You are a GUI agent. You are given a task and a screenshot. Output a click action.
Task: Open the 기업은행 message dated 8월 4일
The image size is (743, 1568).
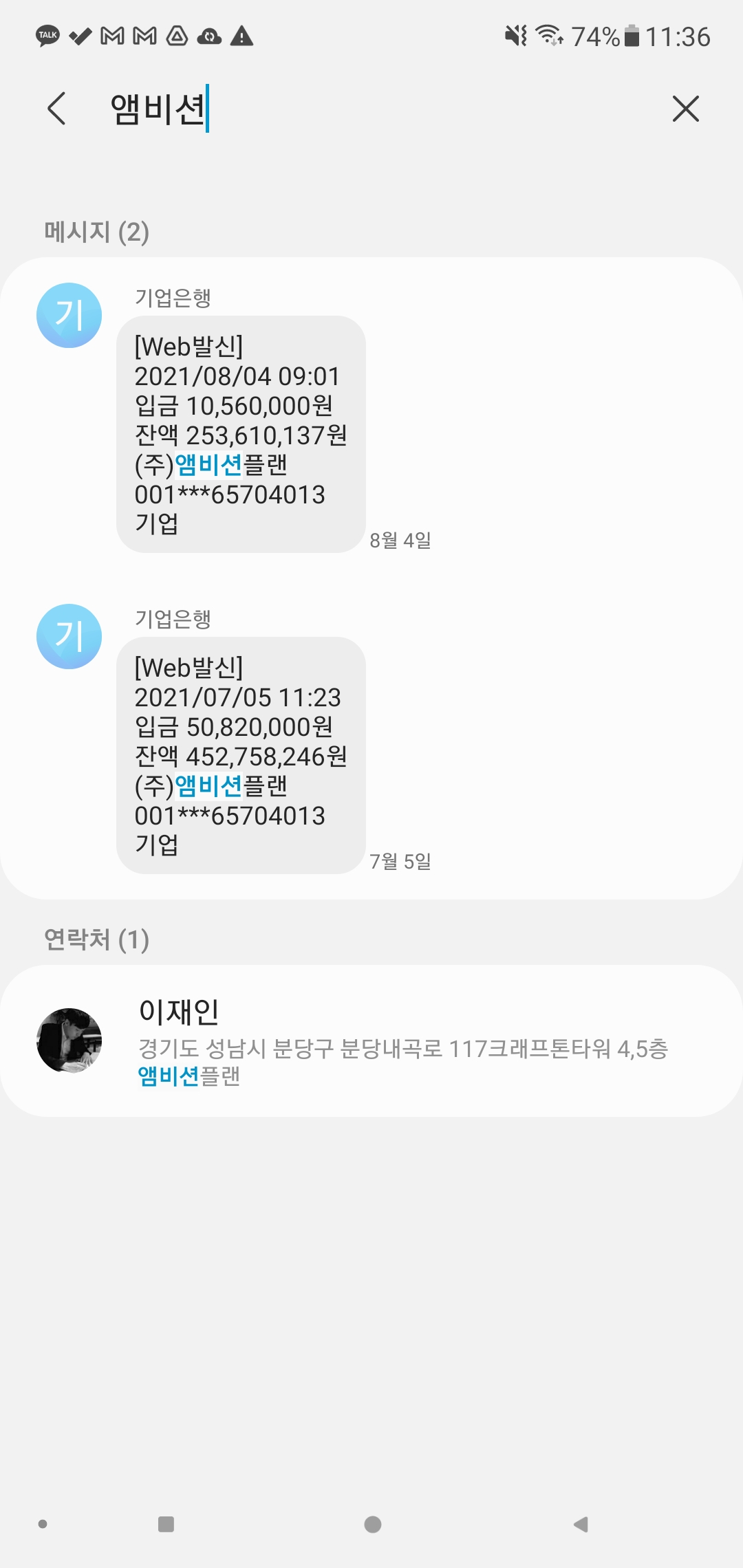tap(241, 435)
